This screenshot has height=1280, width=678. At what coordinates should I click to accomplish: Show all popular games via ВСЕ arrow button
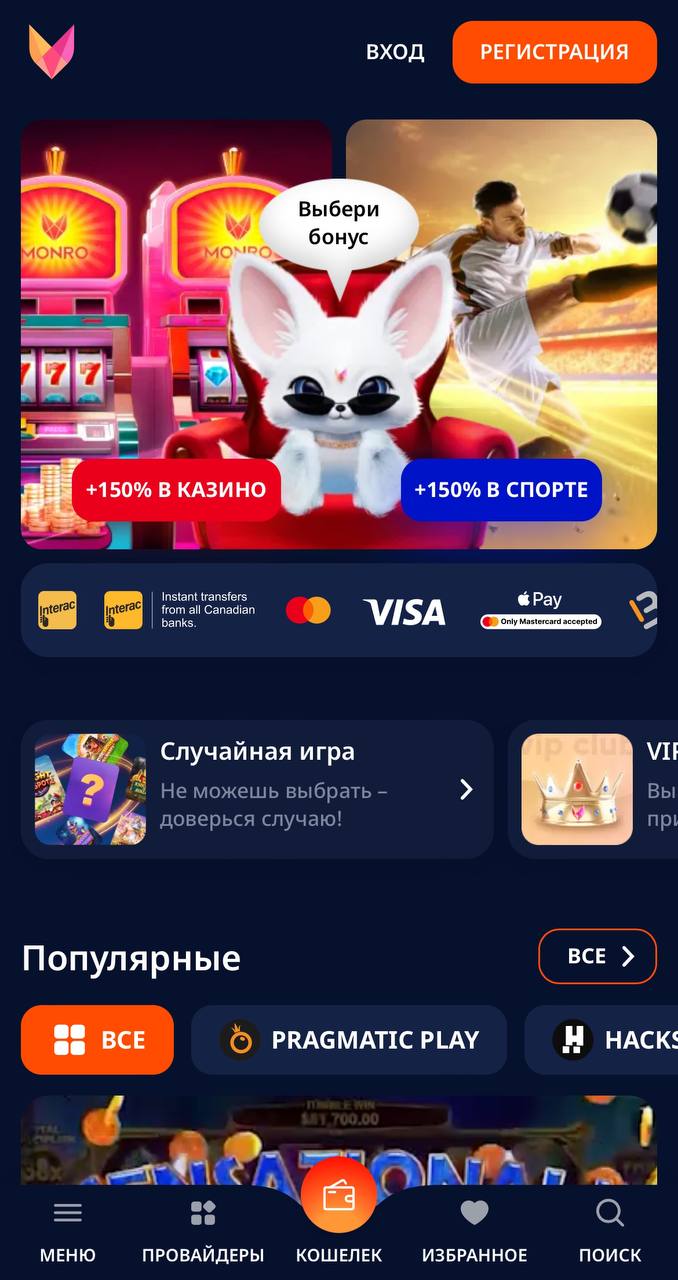click(598, 956)
